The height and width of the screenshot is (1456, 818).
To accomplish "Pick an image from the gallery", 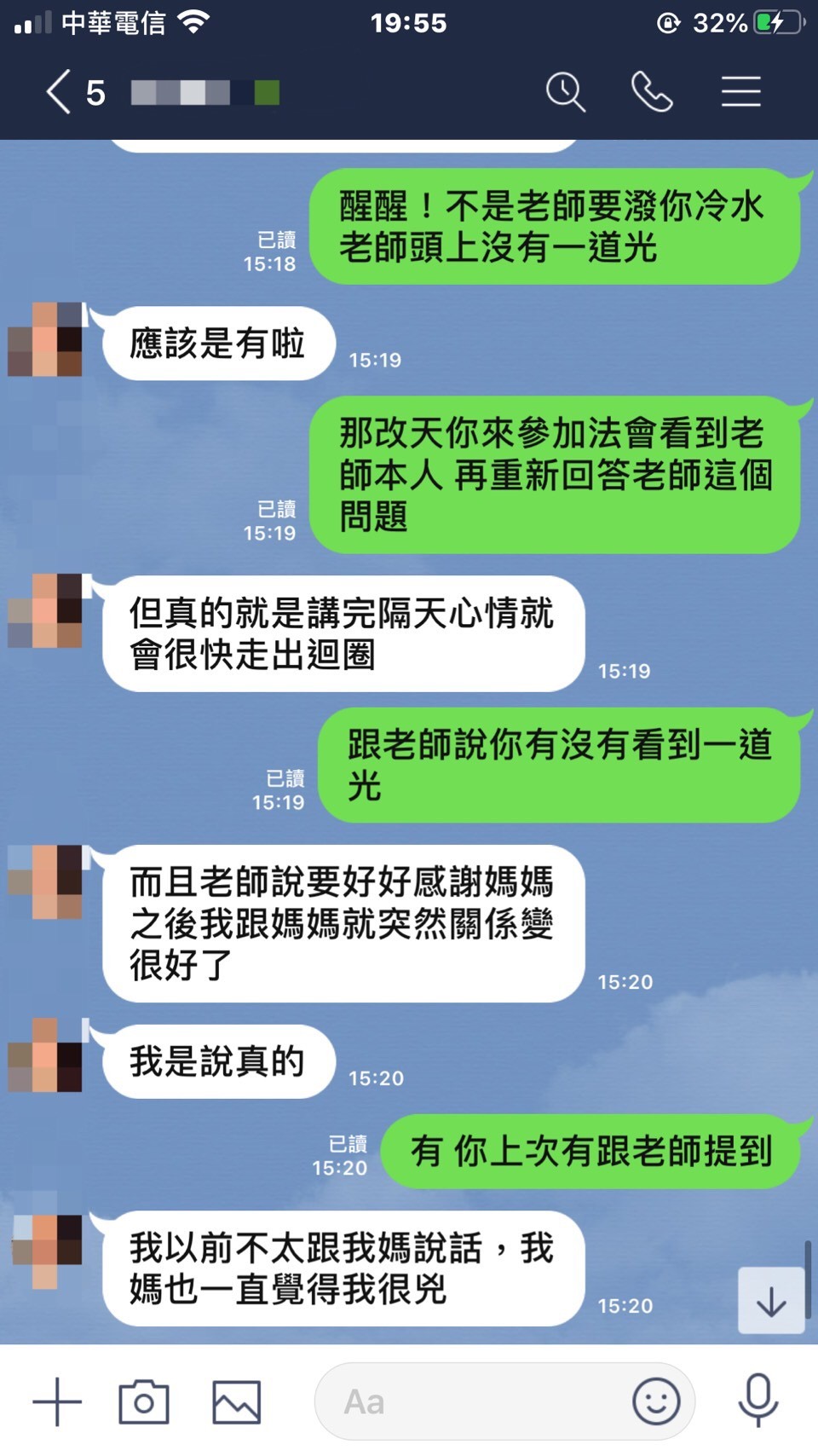I will (236, 1401).
